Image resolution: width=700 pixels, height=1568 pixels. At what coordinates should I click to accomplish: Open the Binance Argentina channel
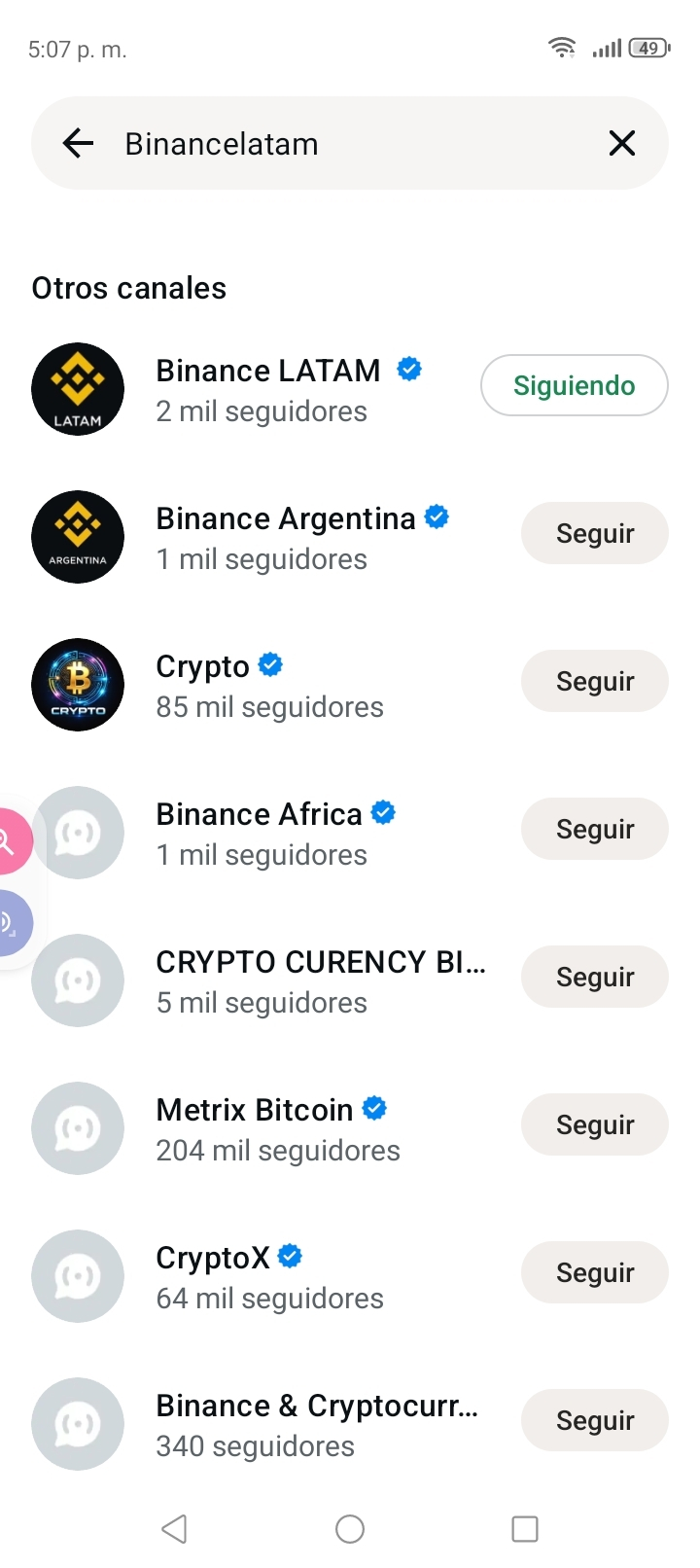coord(285,537)
